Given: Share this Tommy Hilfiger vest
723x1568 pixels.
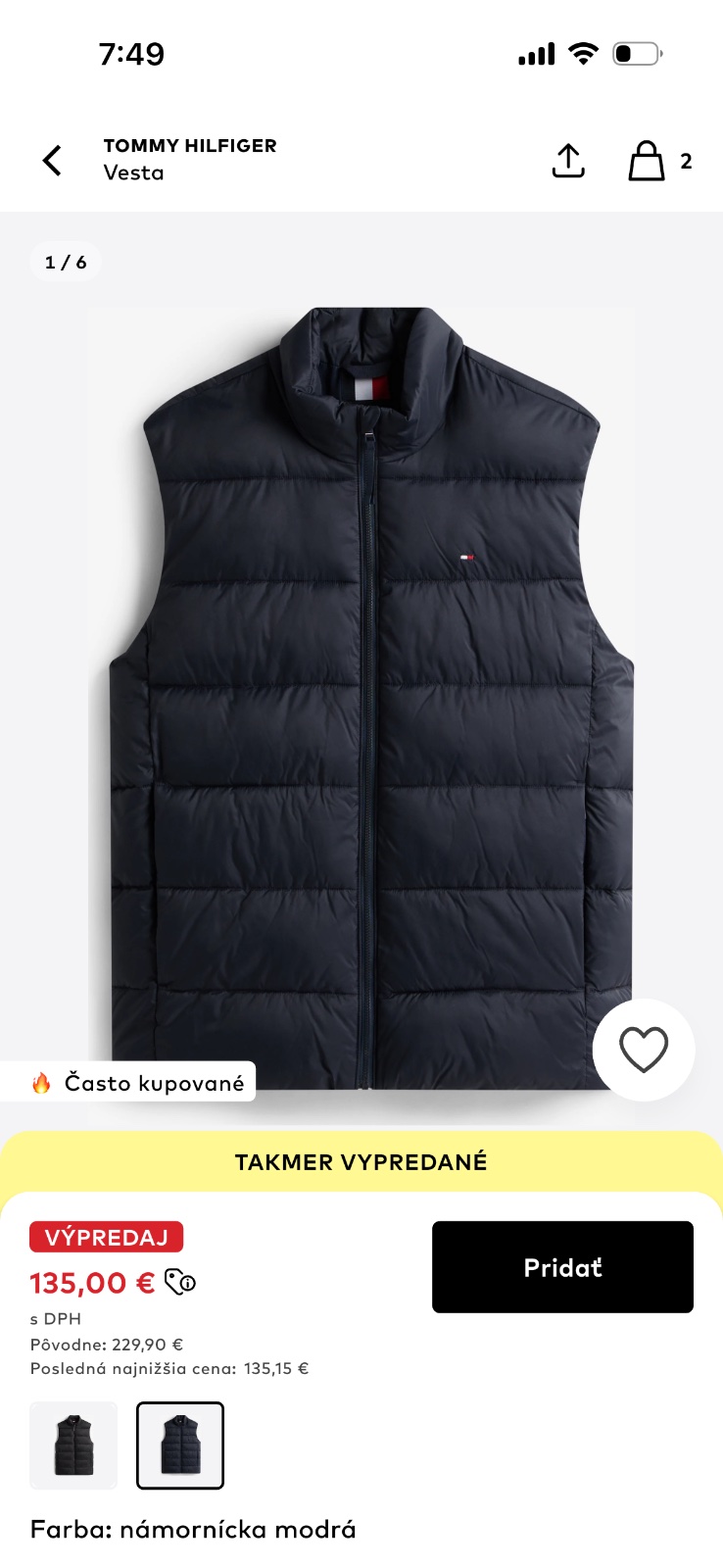Looking at the screenshot, I should [568, 161].
